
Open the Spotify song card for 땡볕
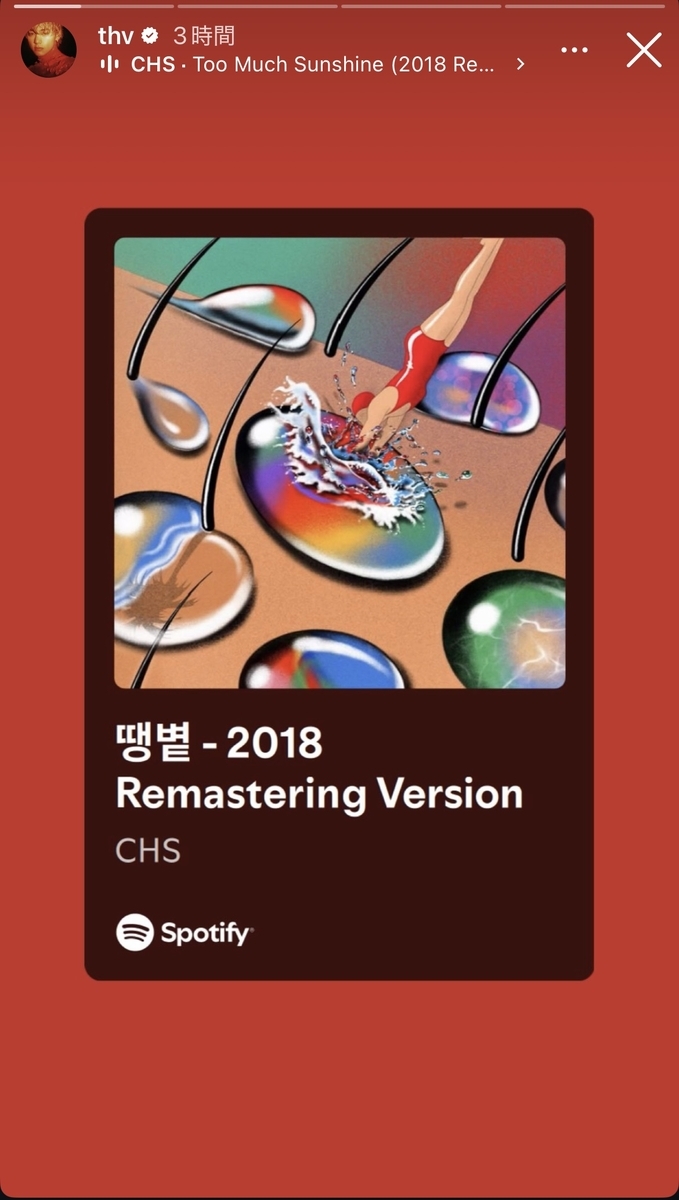click(x=339, y=593)
